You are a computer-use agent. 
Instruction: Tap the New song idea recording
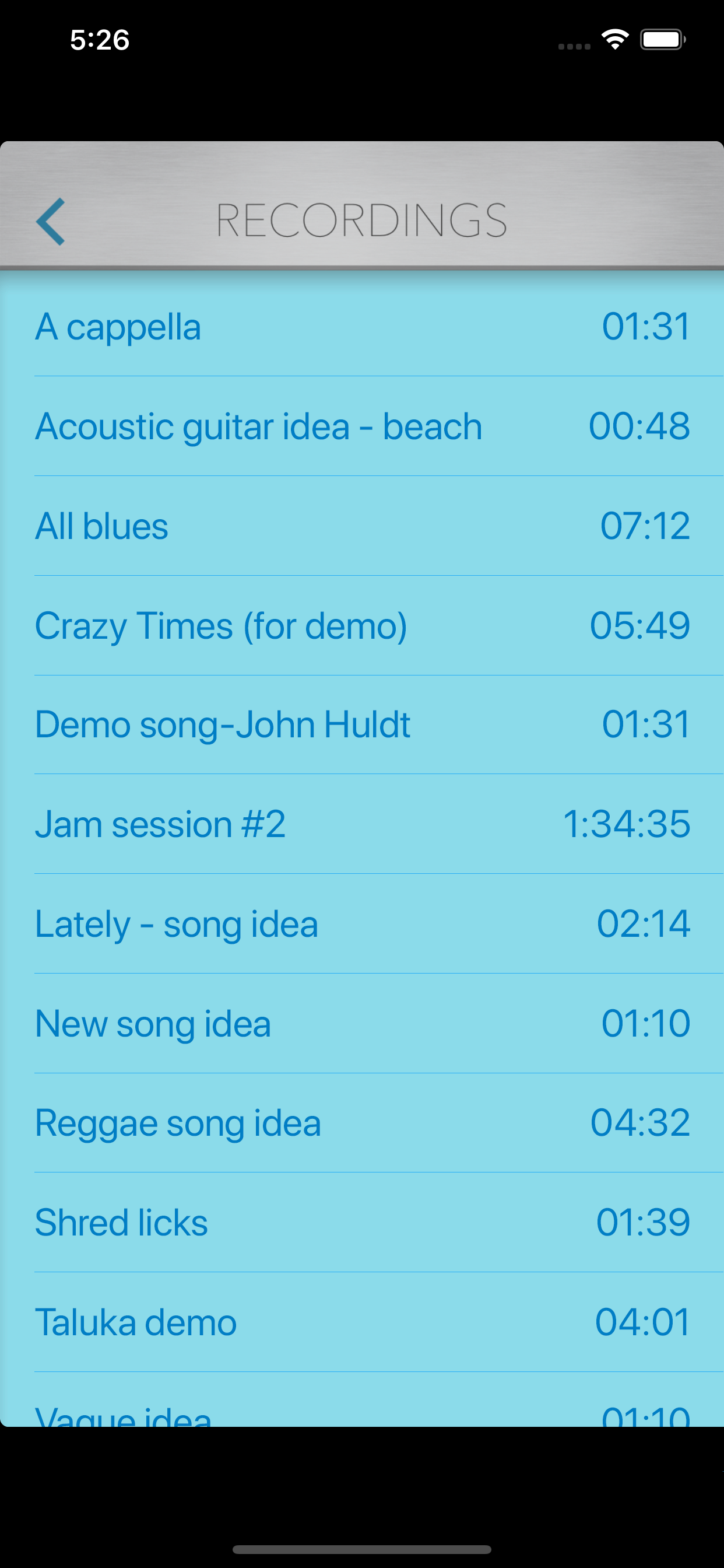coord(361,1023)
